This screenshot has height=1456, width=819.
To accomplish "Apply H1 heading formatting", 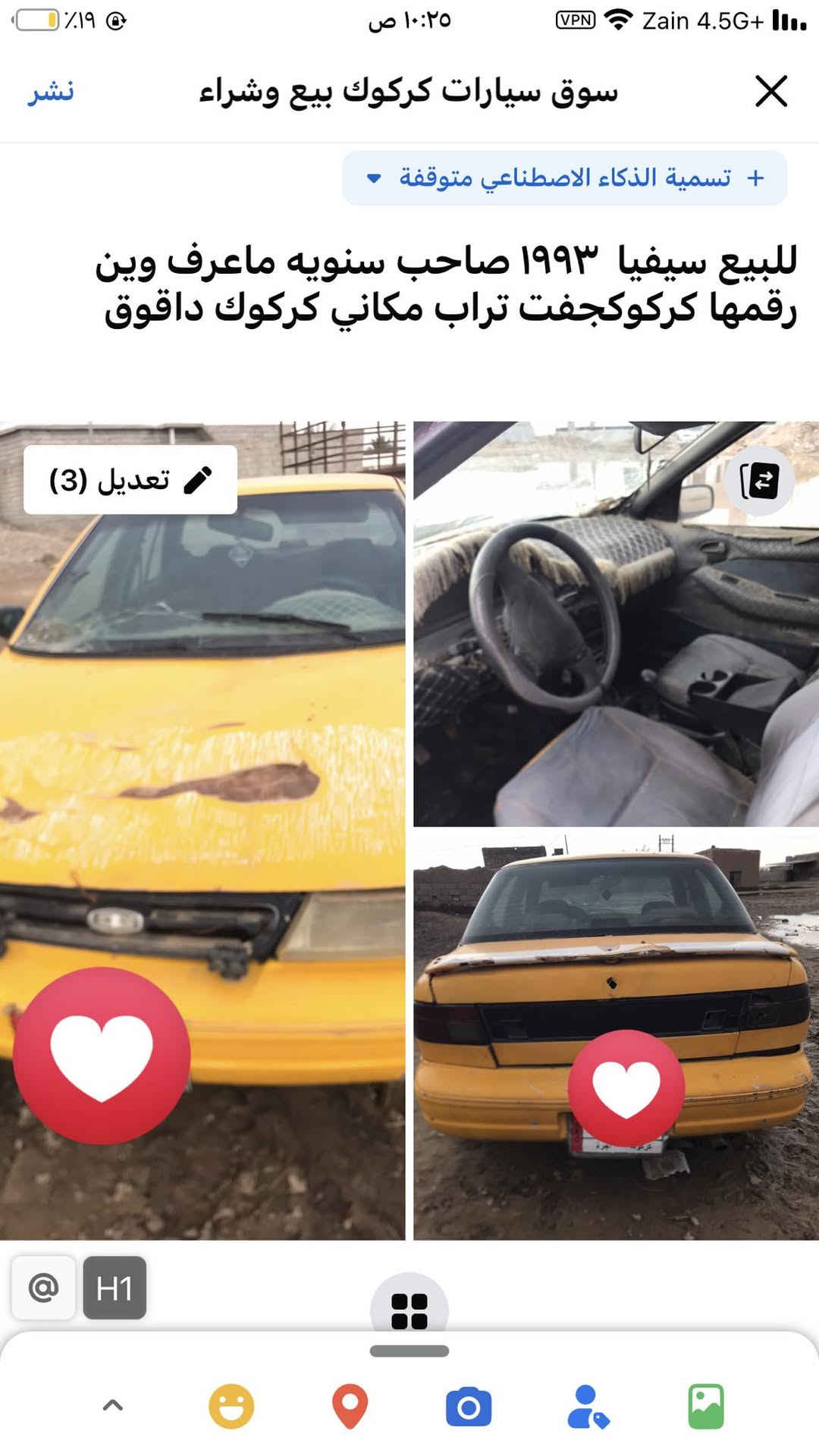I will (x=115, y=1288).
